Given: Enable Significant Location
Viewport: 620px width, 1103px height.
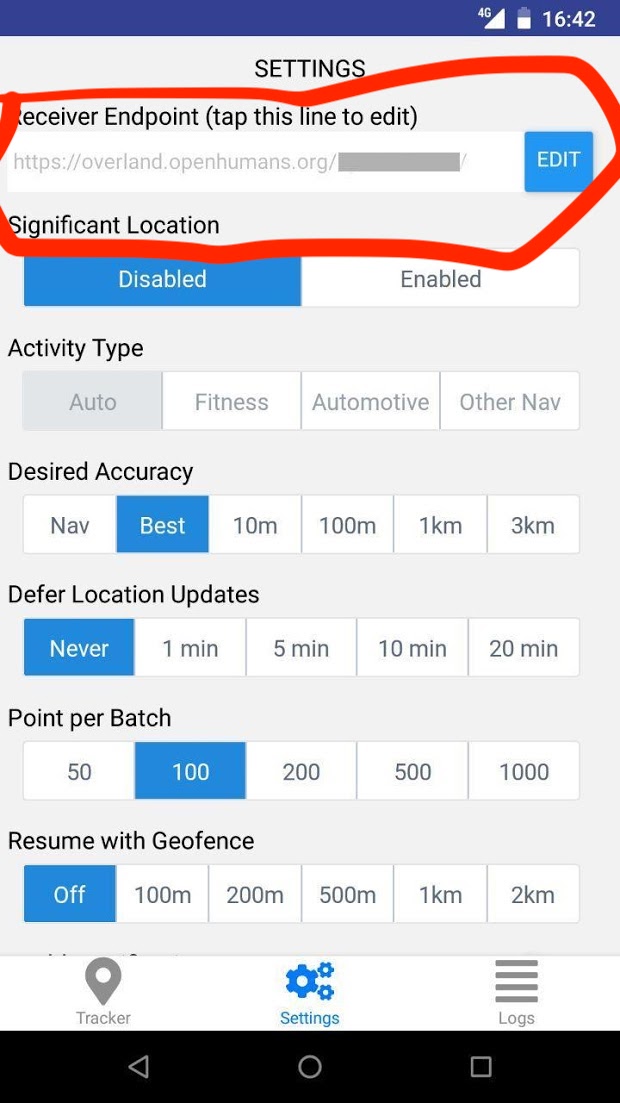Looking at the screenshot, I should (x=441, y=279).
